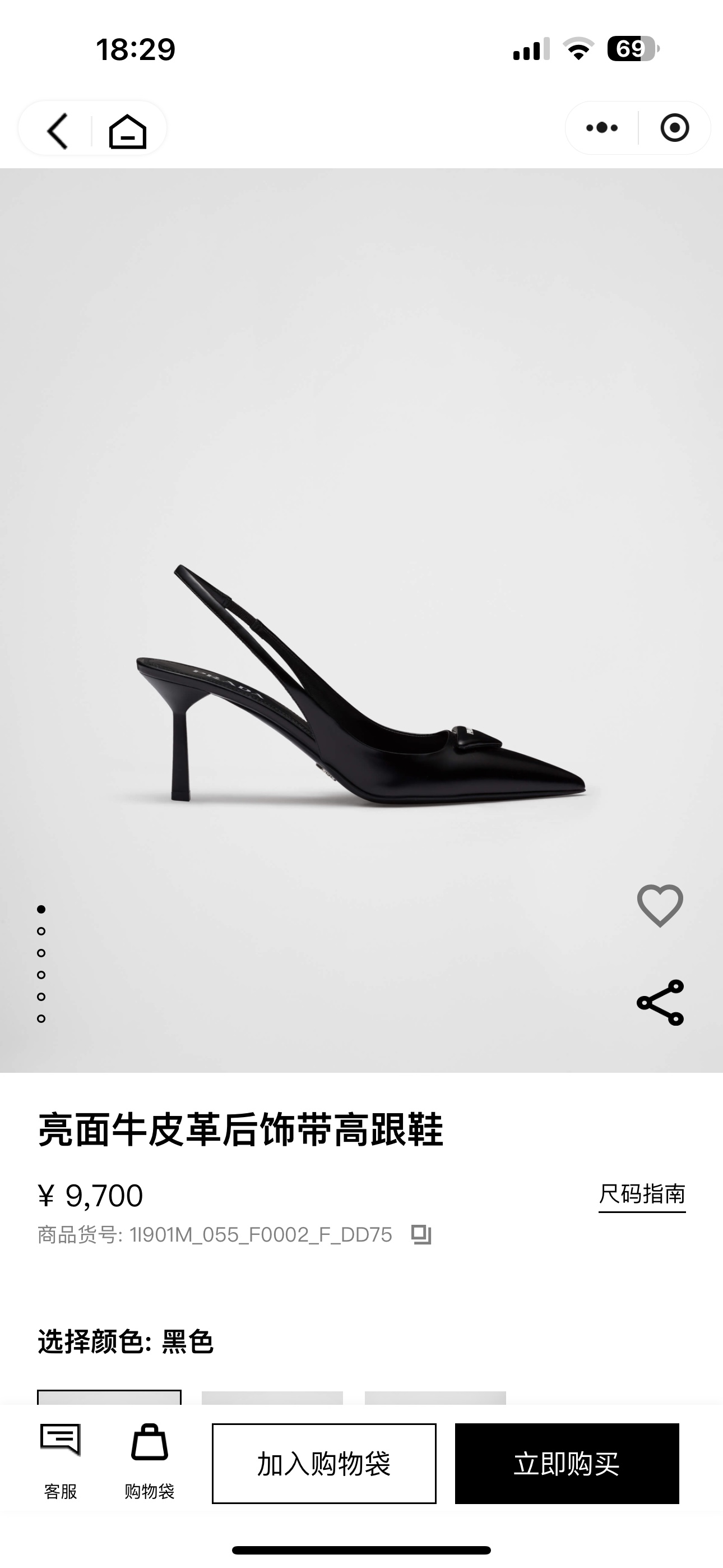Tap the back arrow to return

point(56,130)
